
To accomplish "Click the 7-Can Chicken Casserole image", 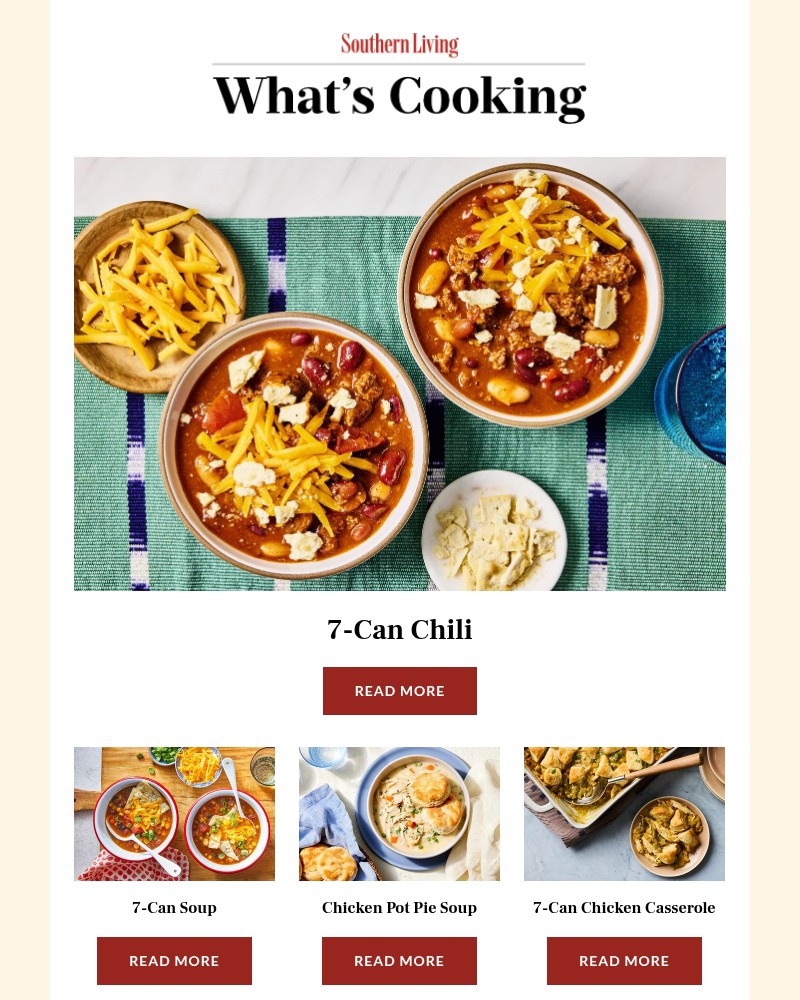I will pos(624,813).
